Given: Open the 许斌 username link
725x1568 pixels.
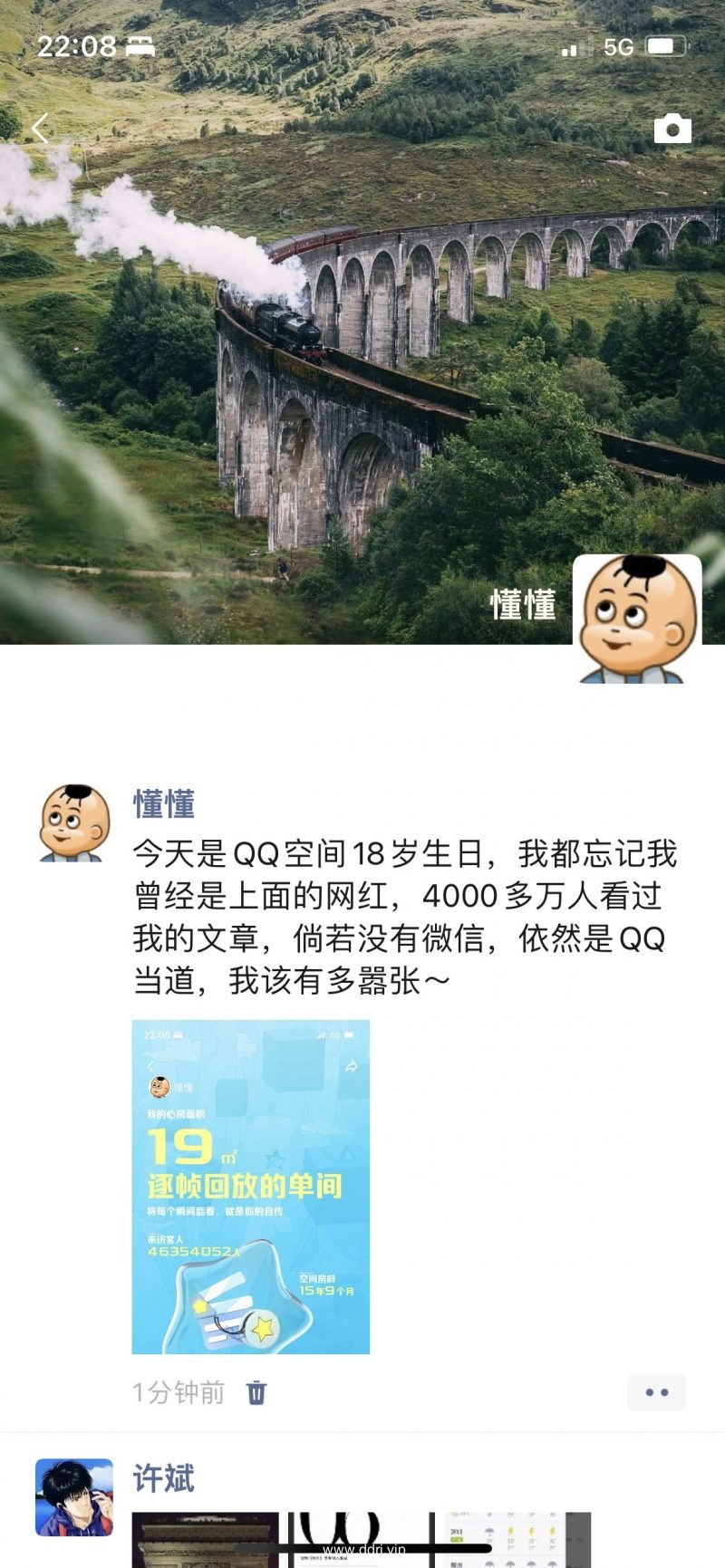Looking at the screenshot, I should click(164, 1478).
